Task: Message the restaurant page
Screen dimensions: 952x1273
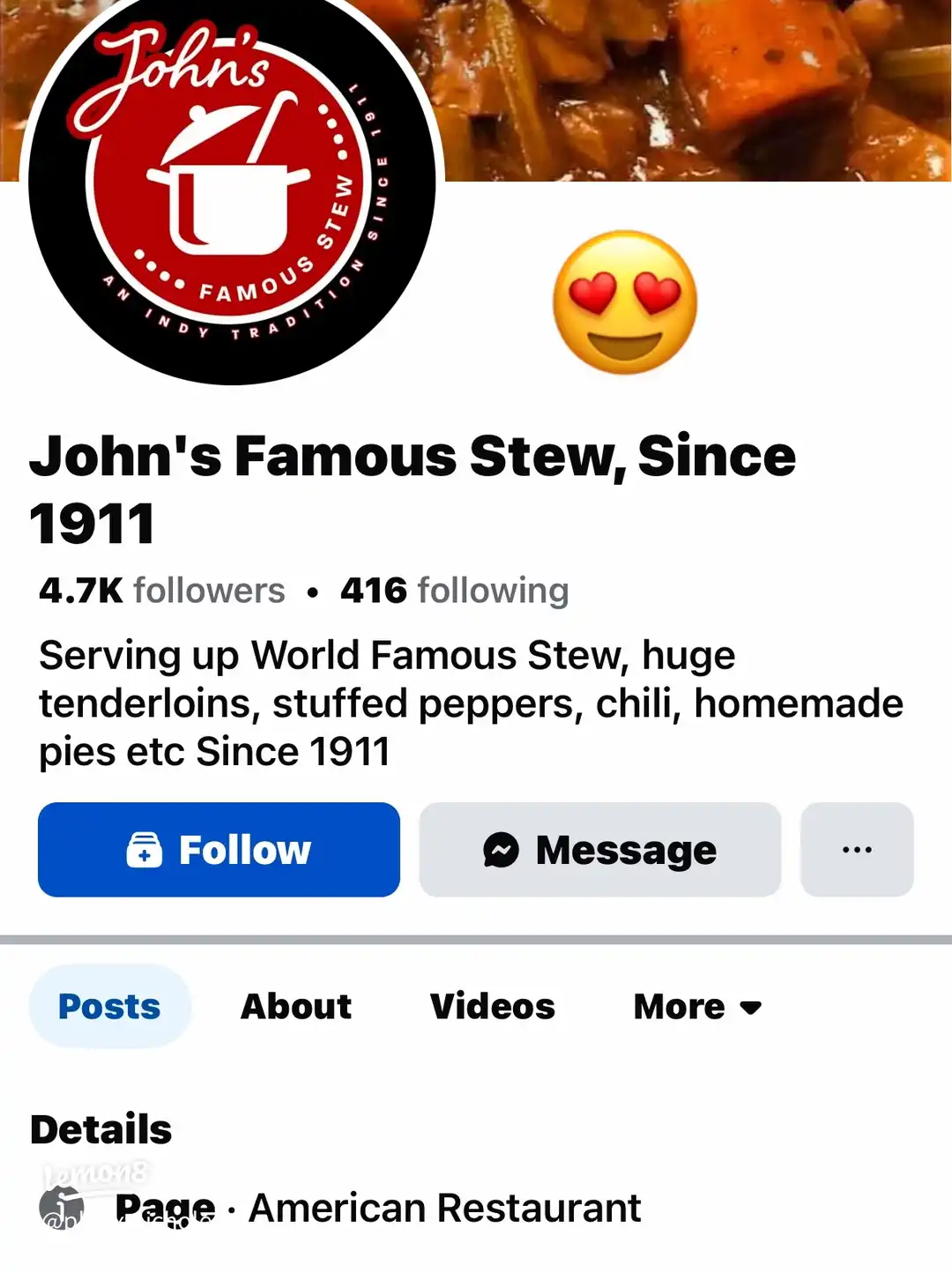Action: (599, 850)
